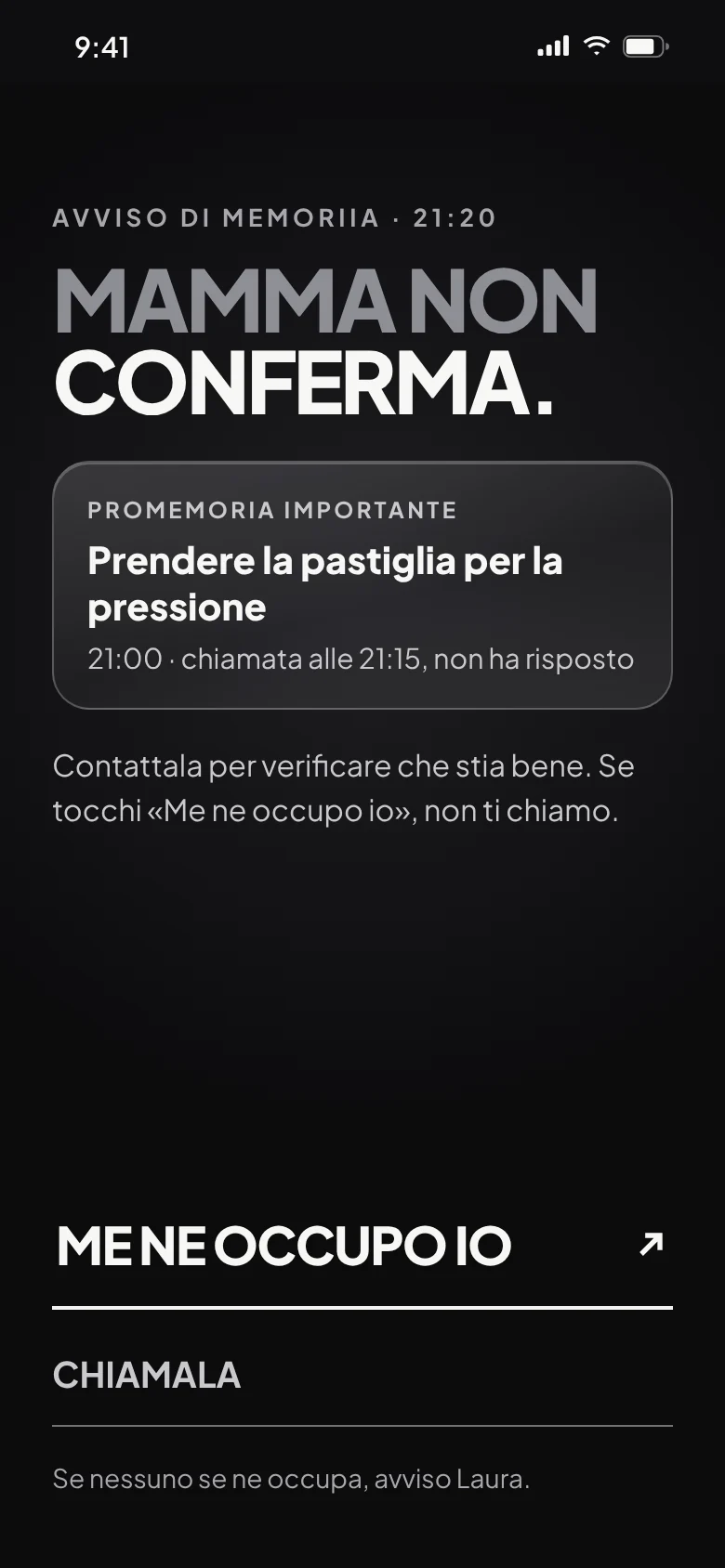Open the pressure pill reminder card

pos(362,585)
